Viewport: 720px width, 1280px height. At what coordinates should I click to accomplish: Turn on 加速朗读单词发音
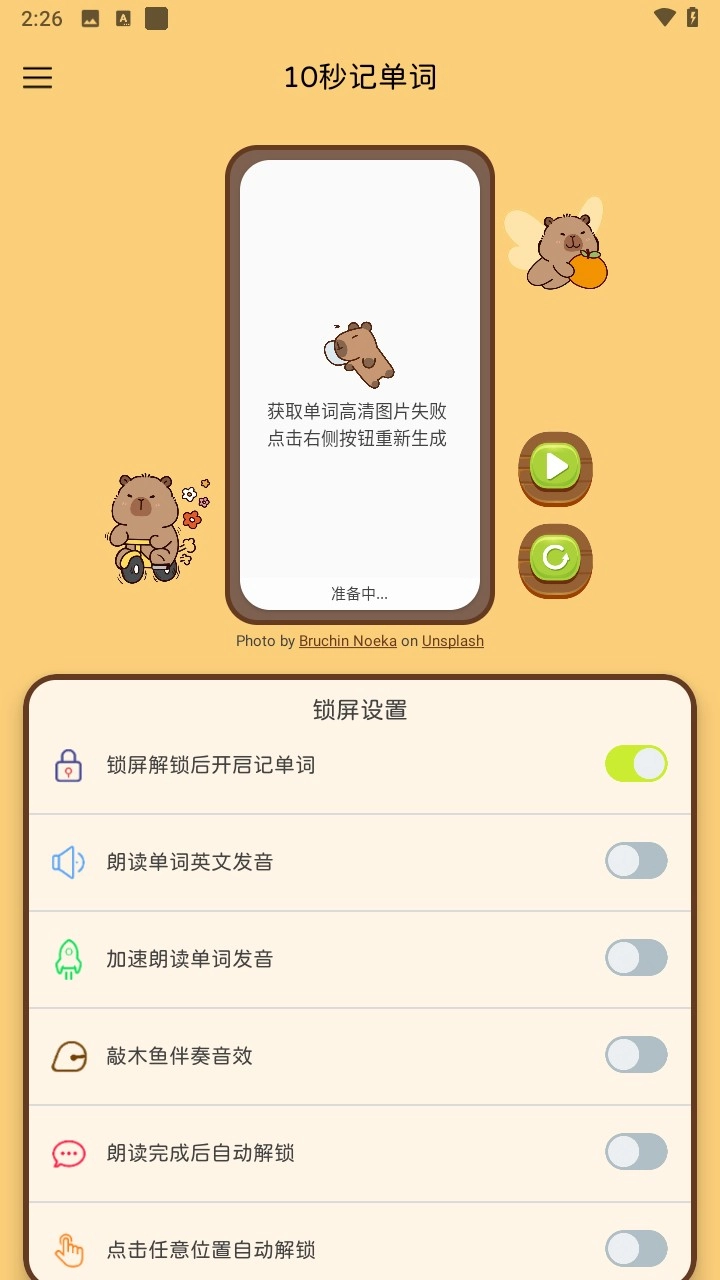click(x=635, y=958)
